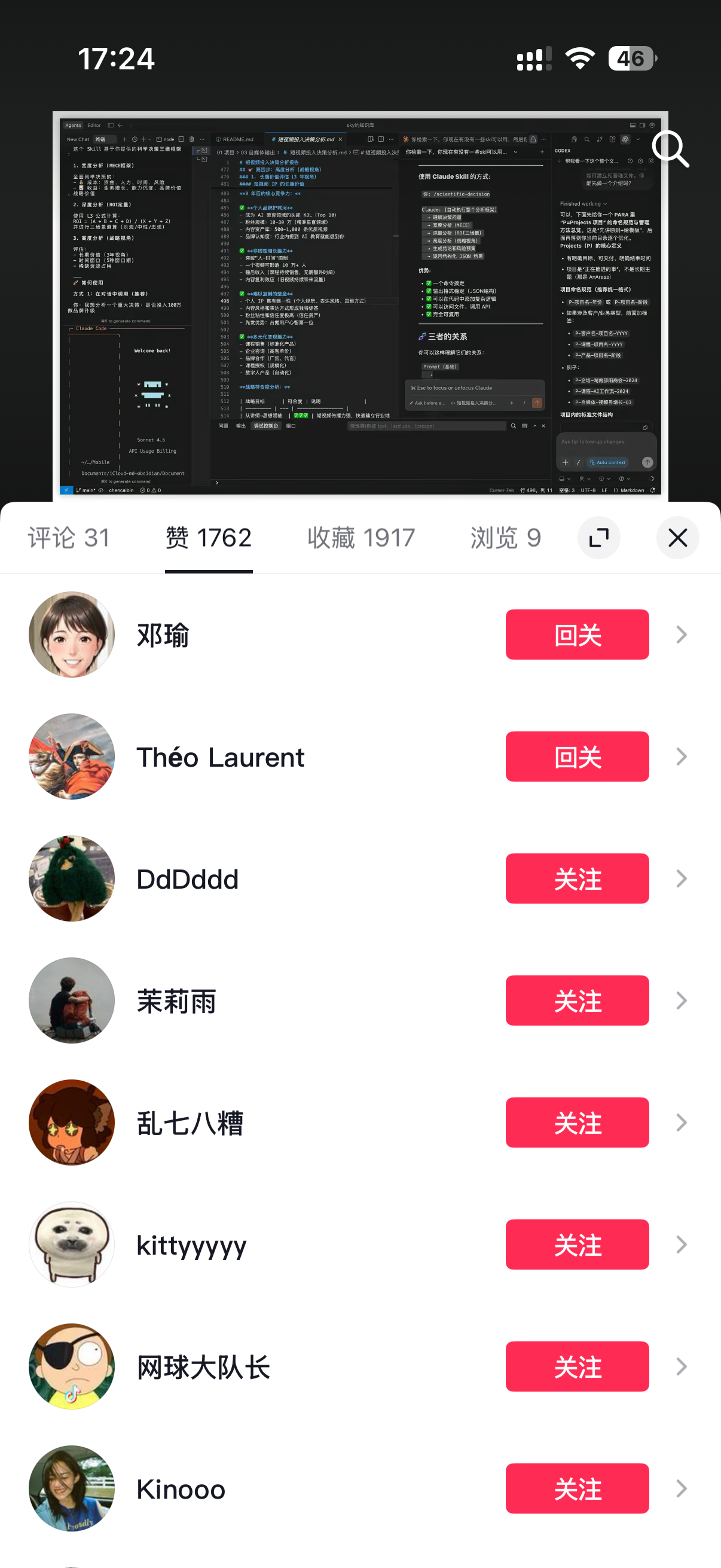The image size is (721, 1568).
Task: Follow Kinooo
Action: (577, 1488)
